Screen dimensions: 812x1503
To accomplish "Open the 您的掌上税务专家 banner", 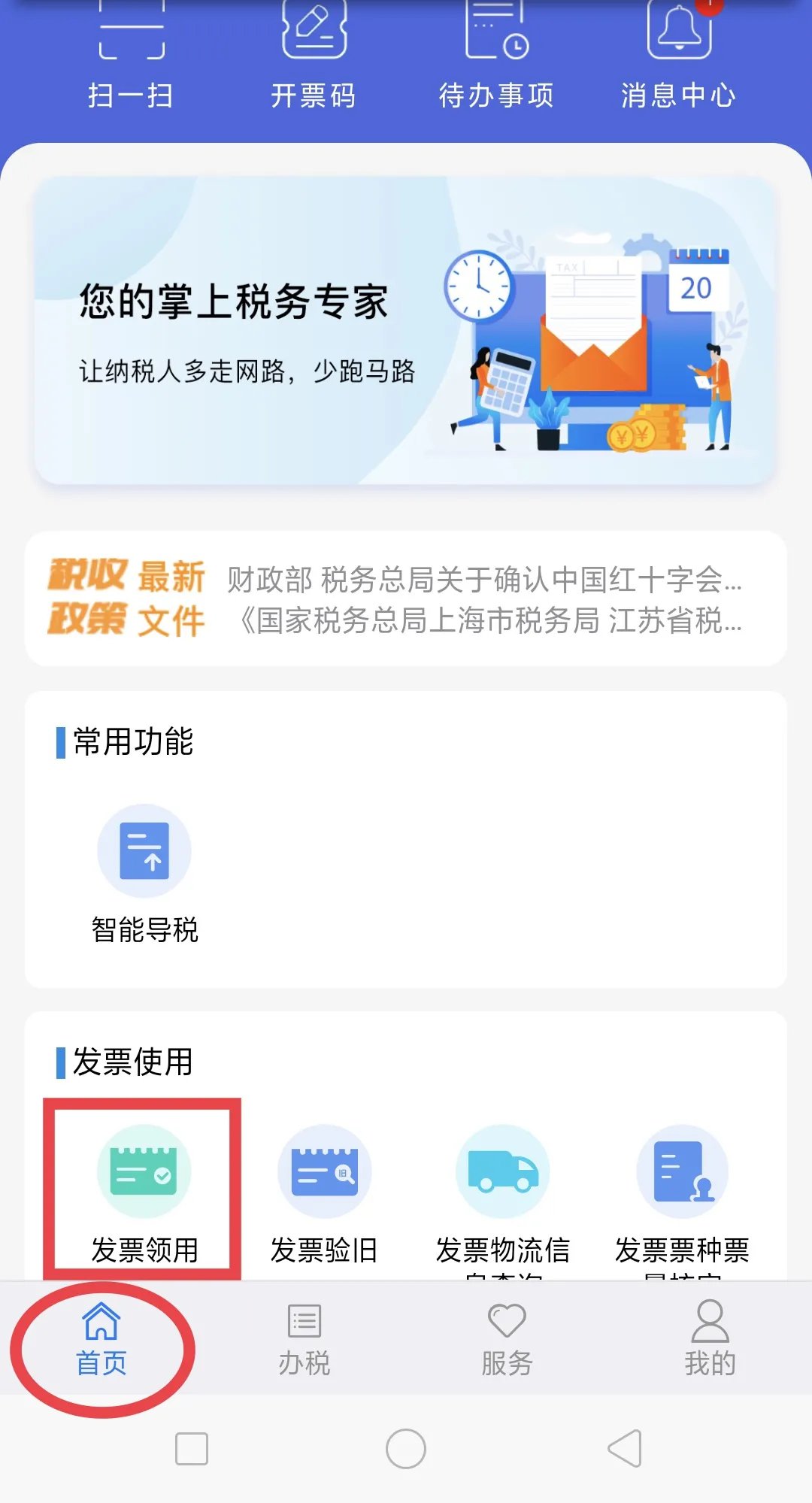I will (x=404, y=331).
